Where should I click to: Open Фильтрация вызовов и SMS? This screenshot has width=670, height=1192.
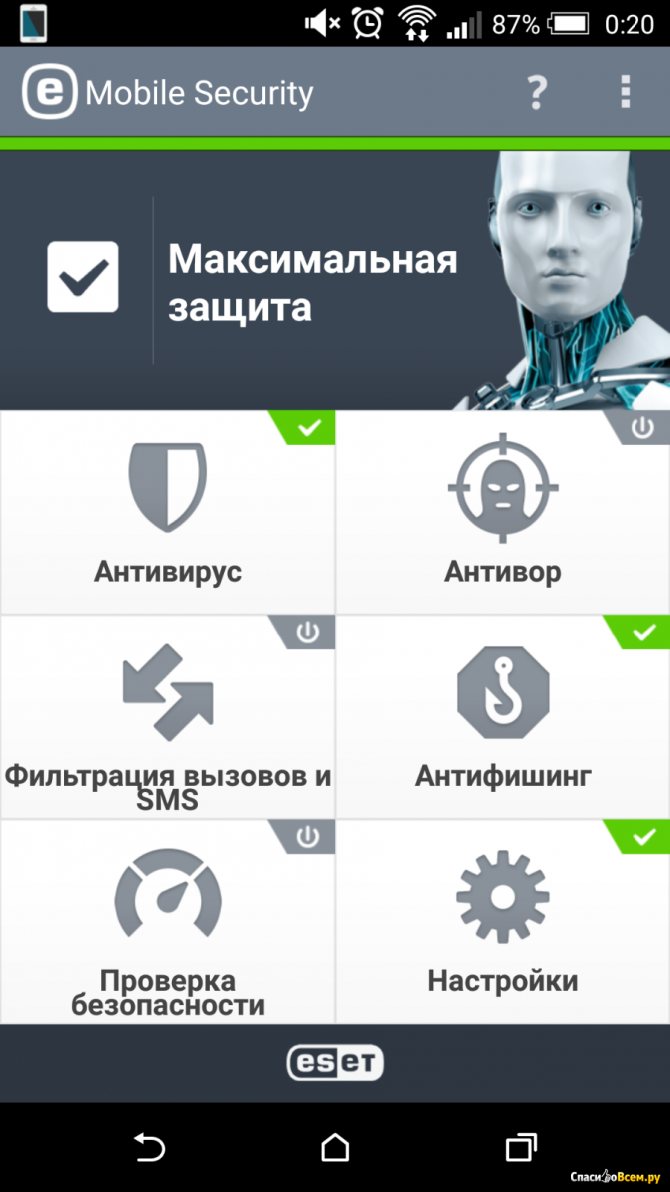point(168,717)
